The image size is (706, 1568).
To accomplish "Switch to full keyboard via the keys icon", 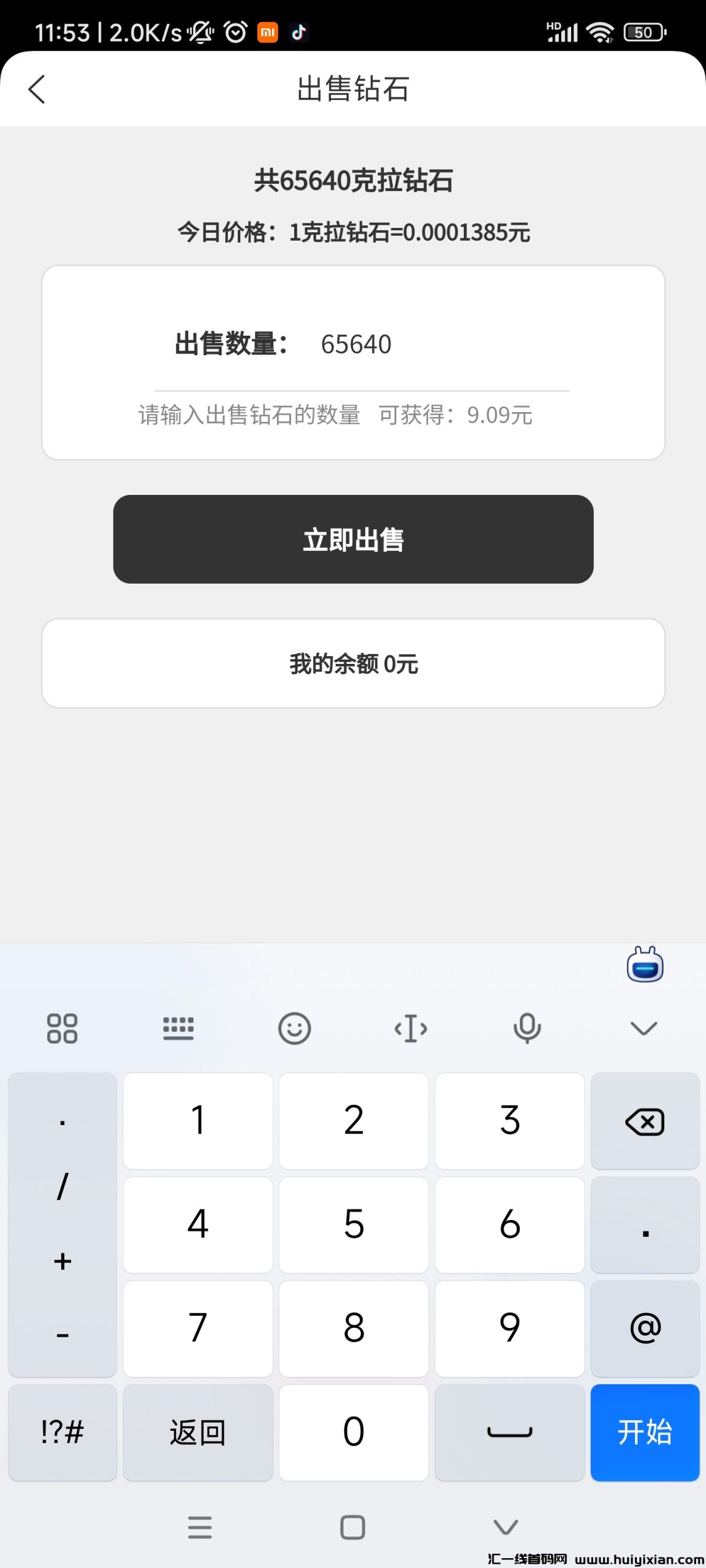I will click(178, 1028).
